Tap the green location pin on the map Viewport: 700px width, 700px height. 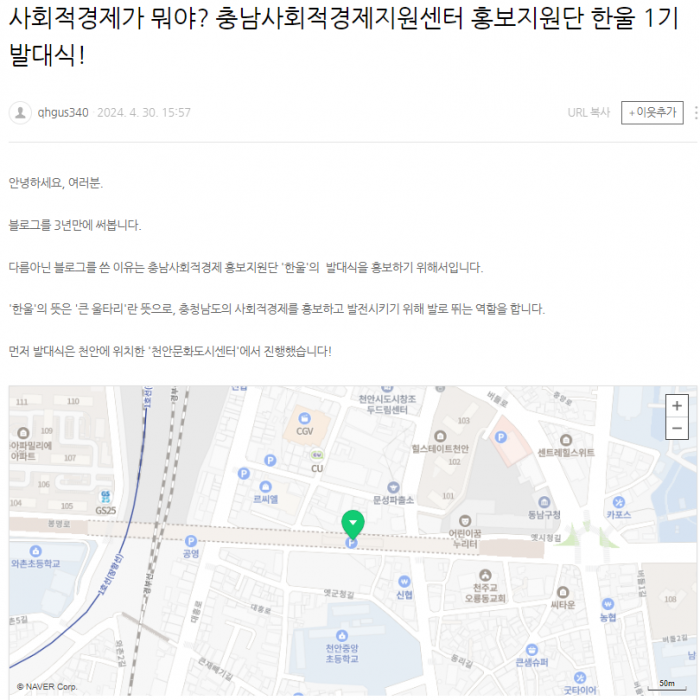pos(352,523)
